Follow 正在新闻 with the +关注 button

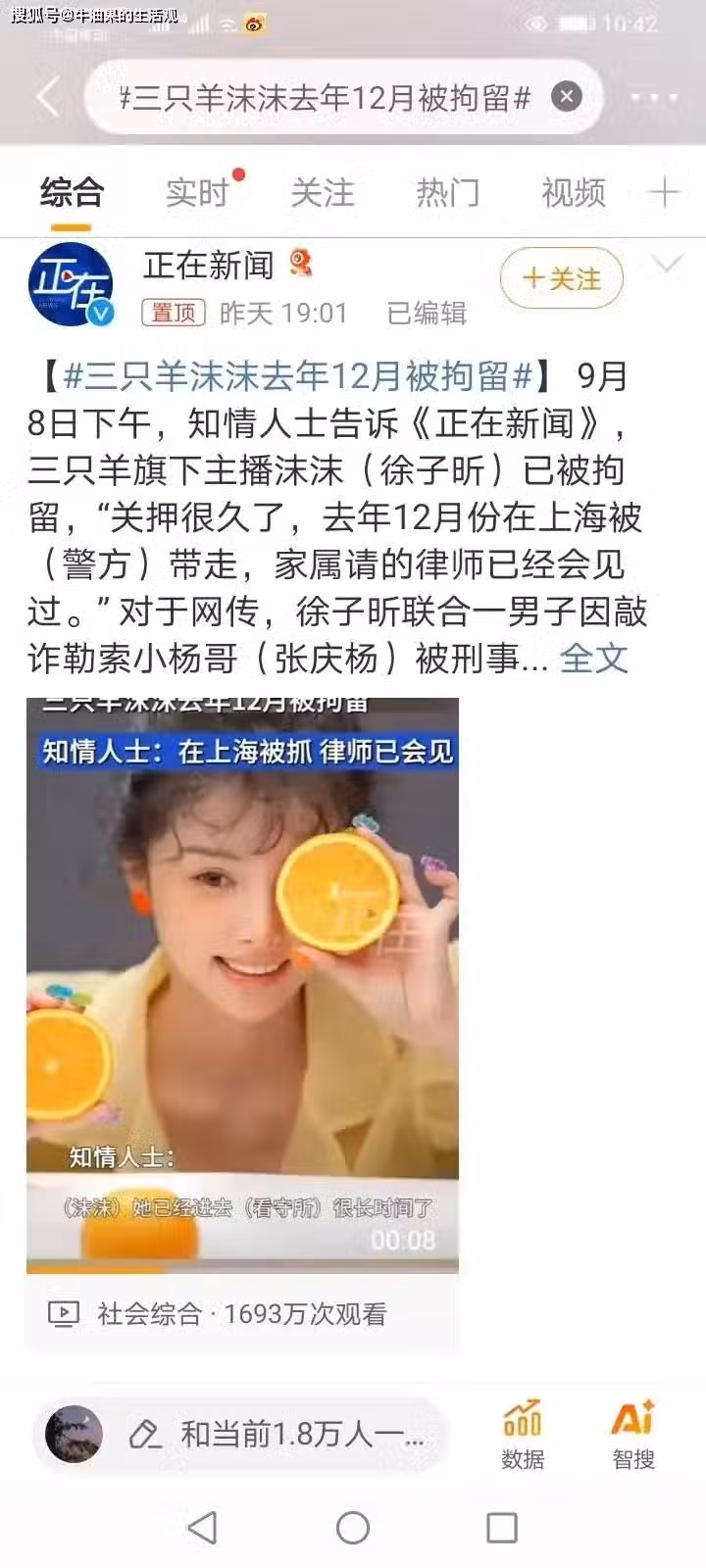[x=561, y=279]
